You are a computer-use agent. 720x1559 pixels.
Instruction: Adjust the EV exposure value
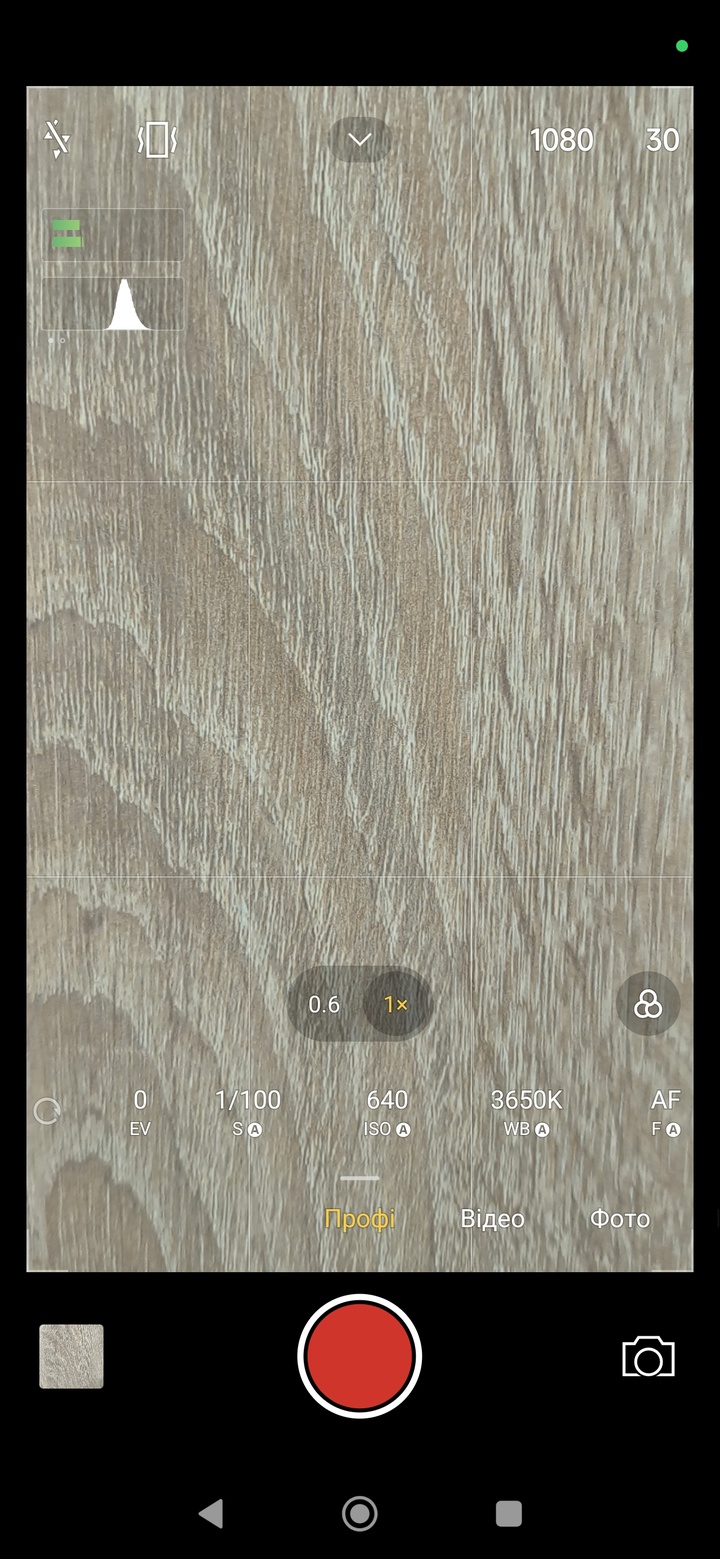tap(140, 1112)
